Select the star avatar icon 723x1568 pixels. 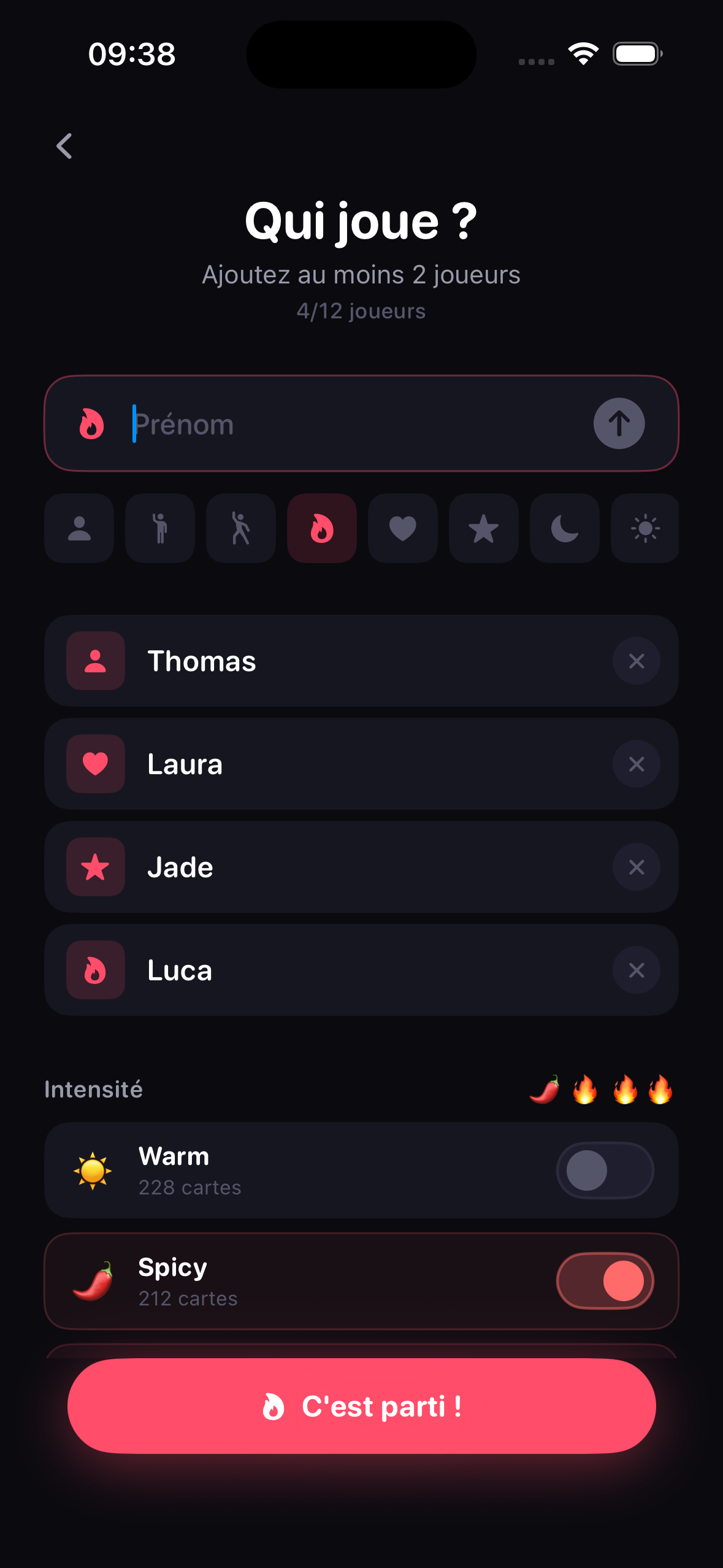[x=483, y=528]
